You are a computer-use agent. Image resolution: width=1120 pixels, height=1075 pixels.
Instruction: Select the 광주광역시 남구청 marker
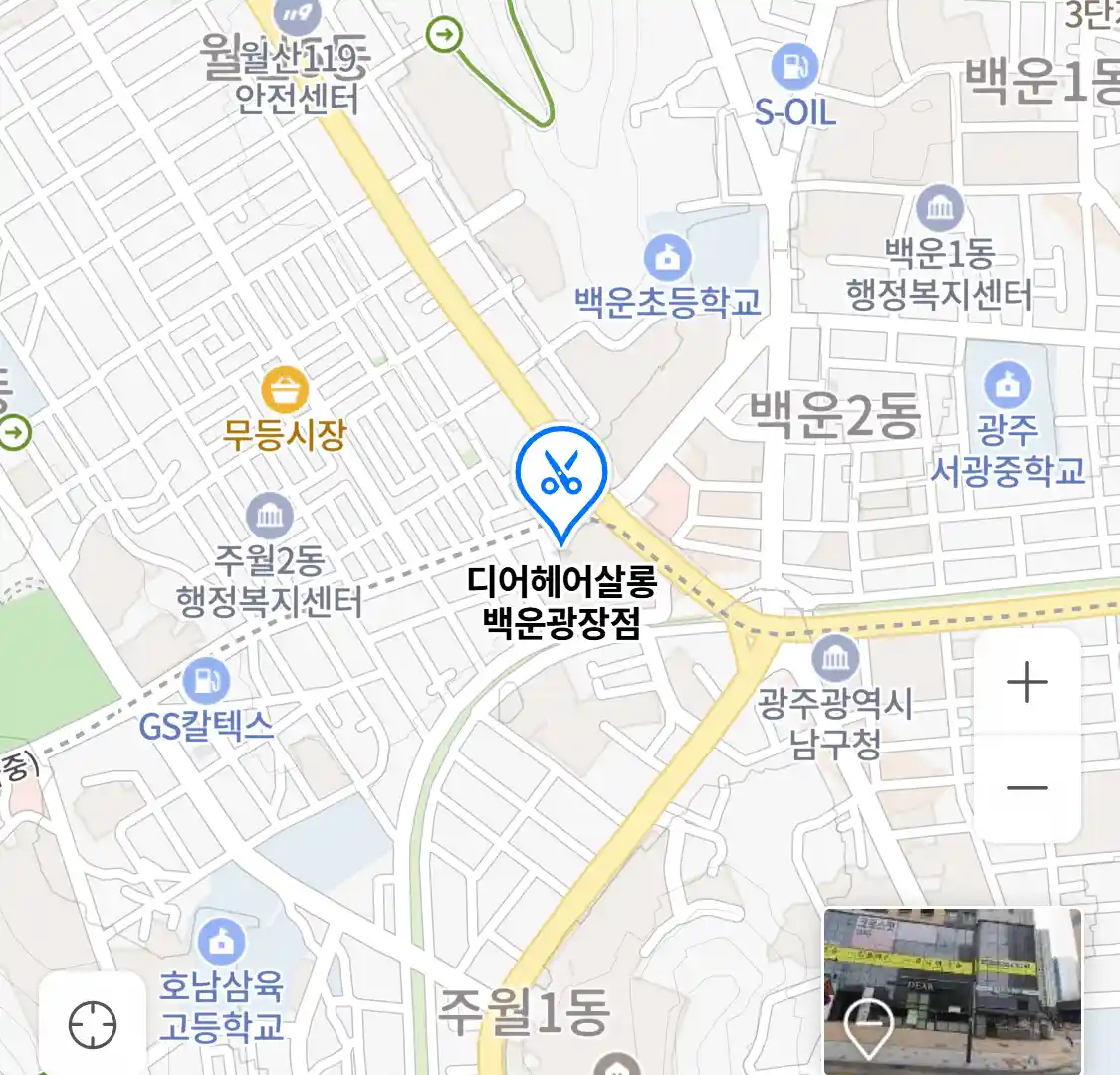coord(834,658)
